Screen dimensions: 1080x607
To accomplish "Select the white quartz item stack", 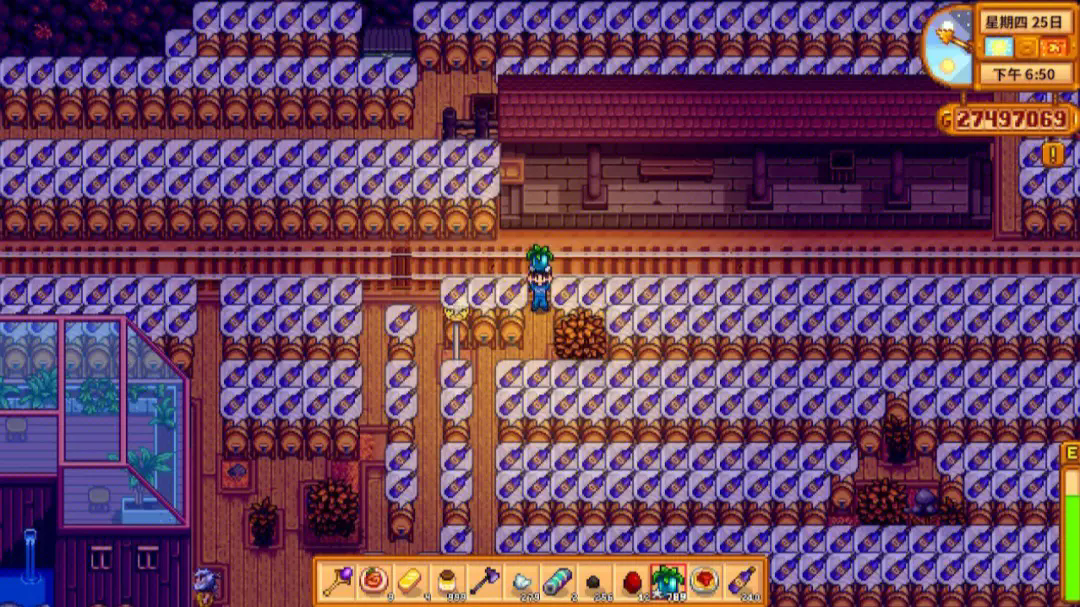I will [520, 581].
